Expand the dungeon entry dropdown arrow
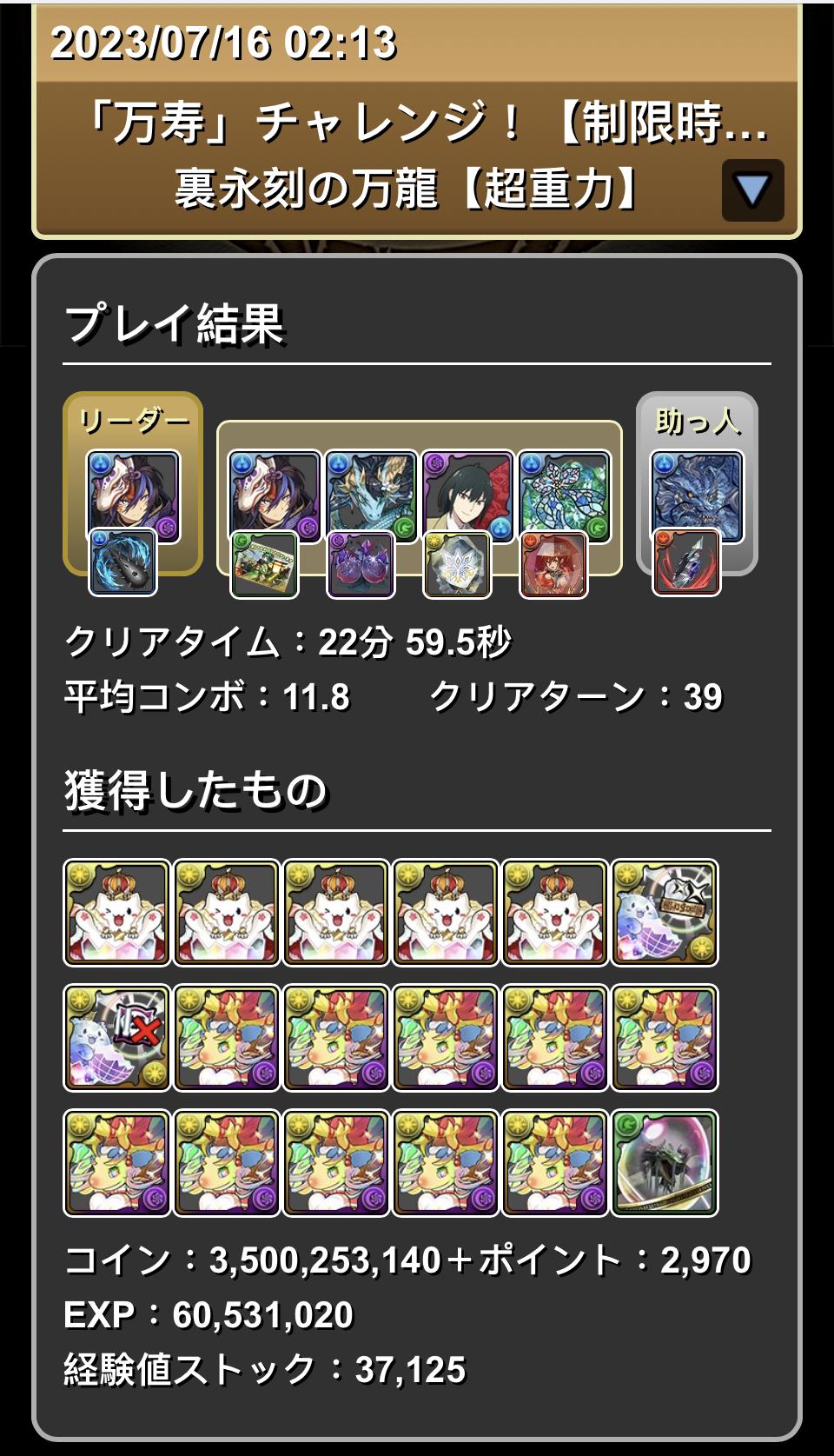 point(752,189)
